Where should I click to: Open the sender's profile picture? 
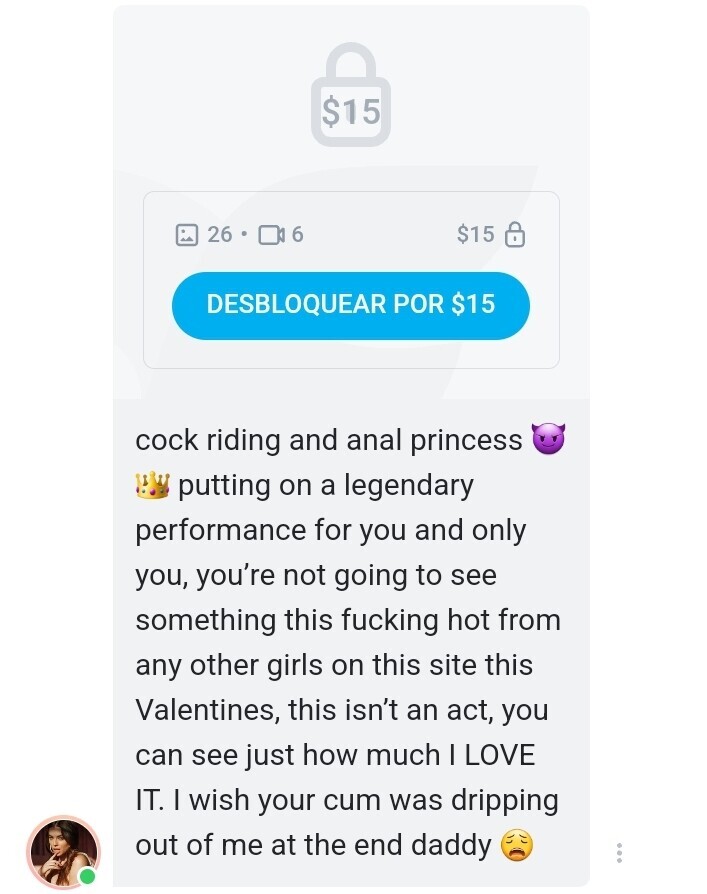click(62, 851)
